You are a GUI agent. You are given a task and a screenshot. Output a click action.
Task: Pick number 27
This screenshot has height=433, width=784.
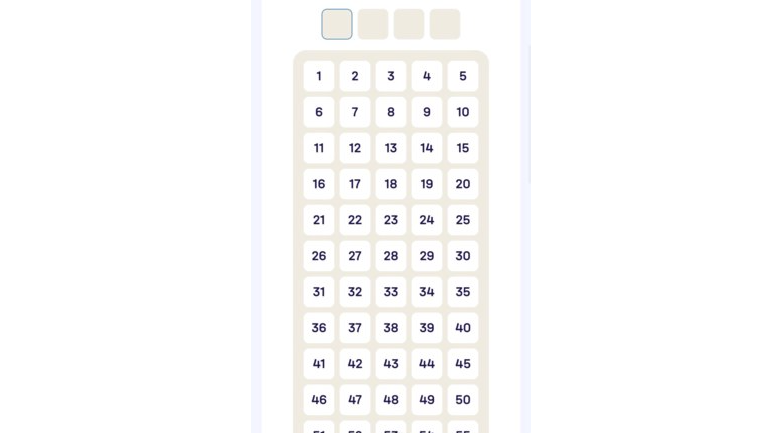click(x=355, y=256)
